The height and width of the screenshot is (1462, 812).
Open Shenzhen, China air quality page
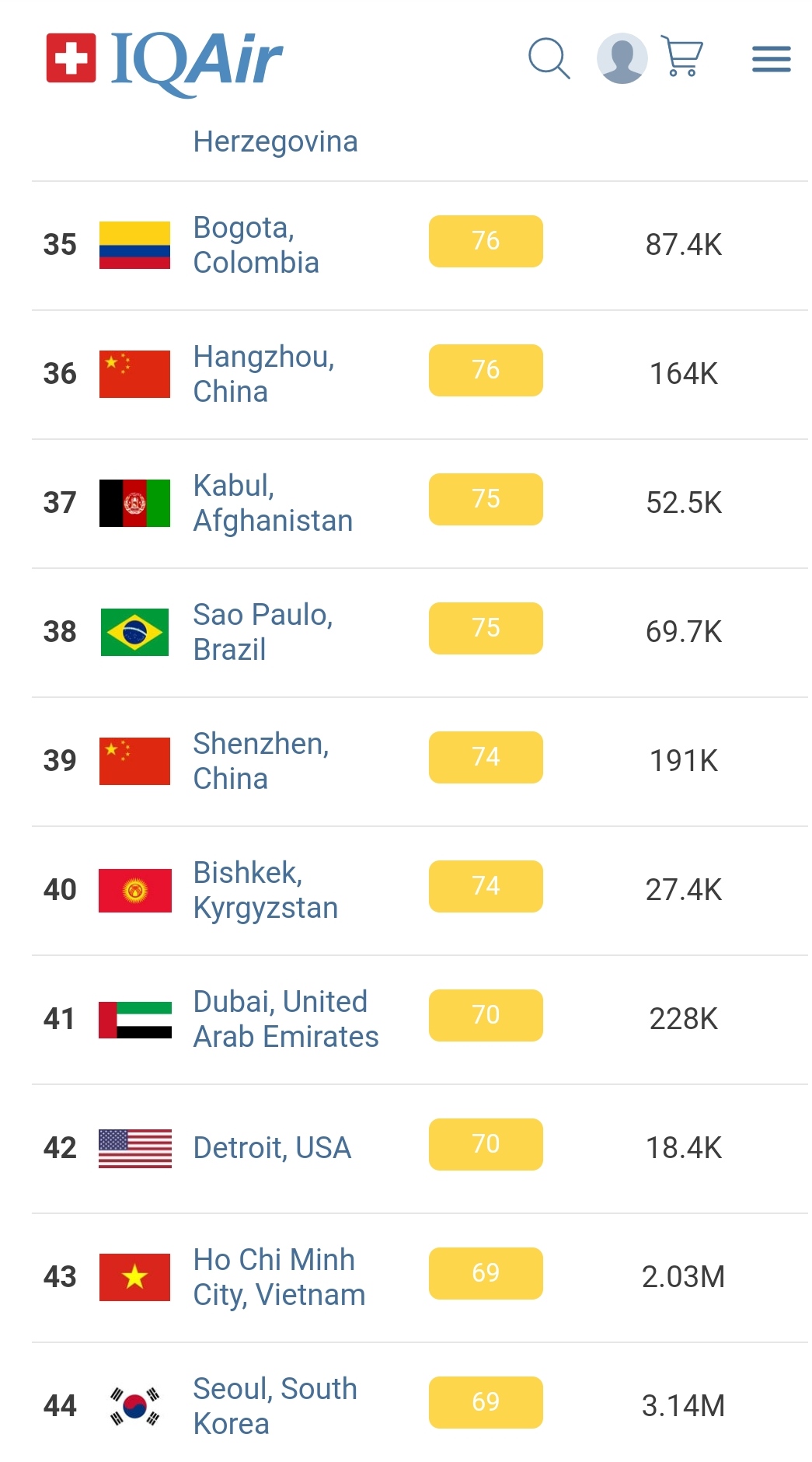coord(261,761)
